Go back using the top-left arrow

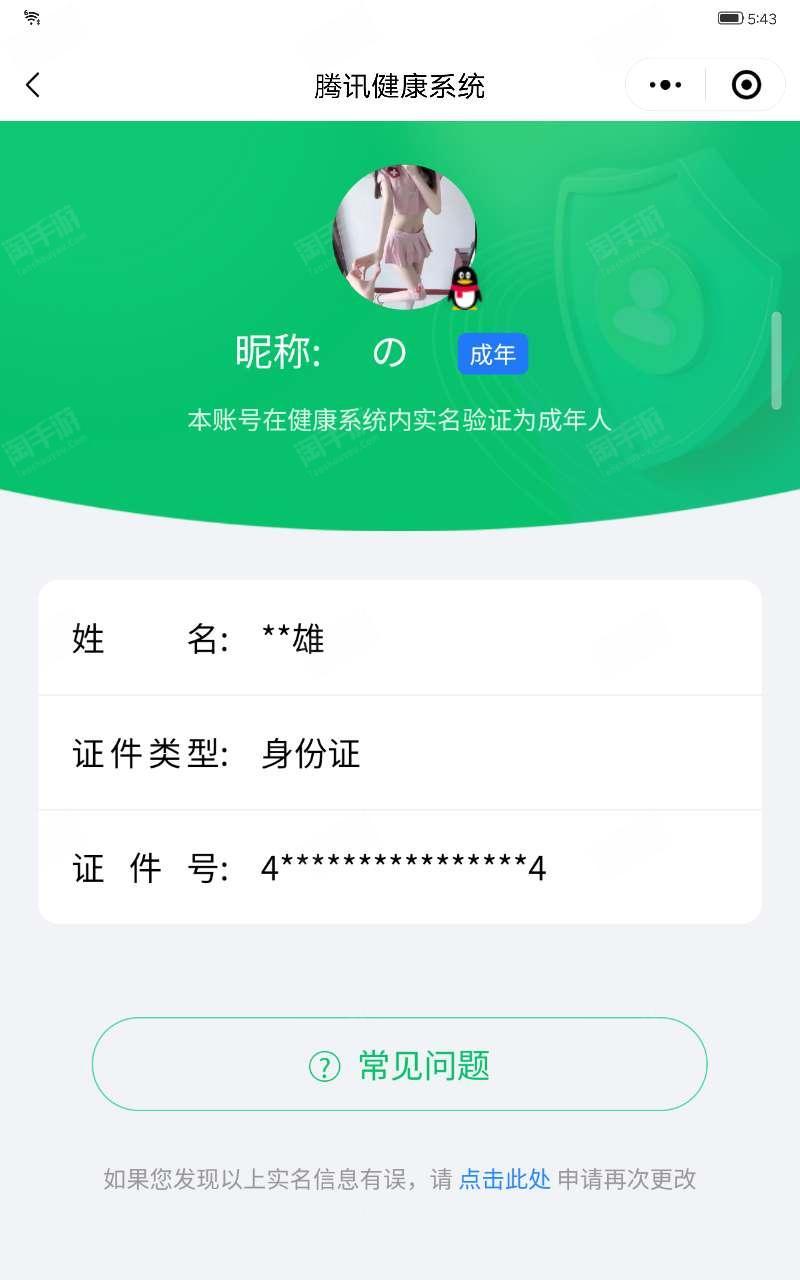33,85
